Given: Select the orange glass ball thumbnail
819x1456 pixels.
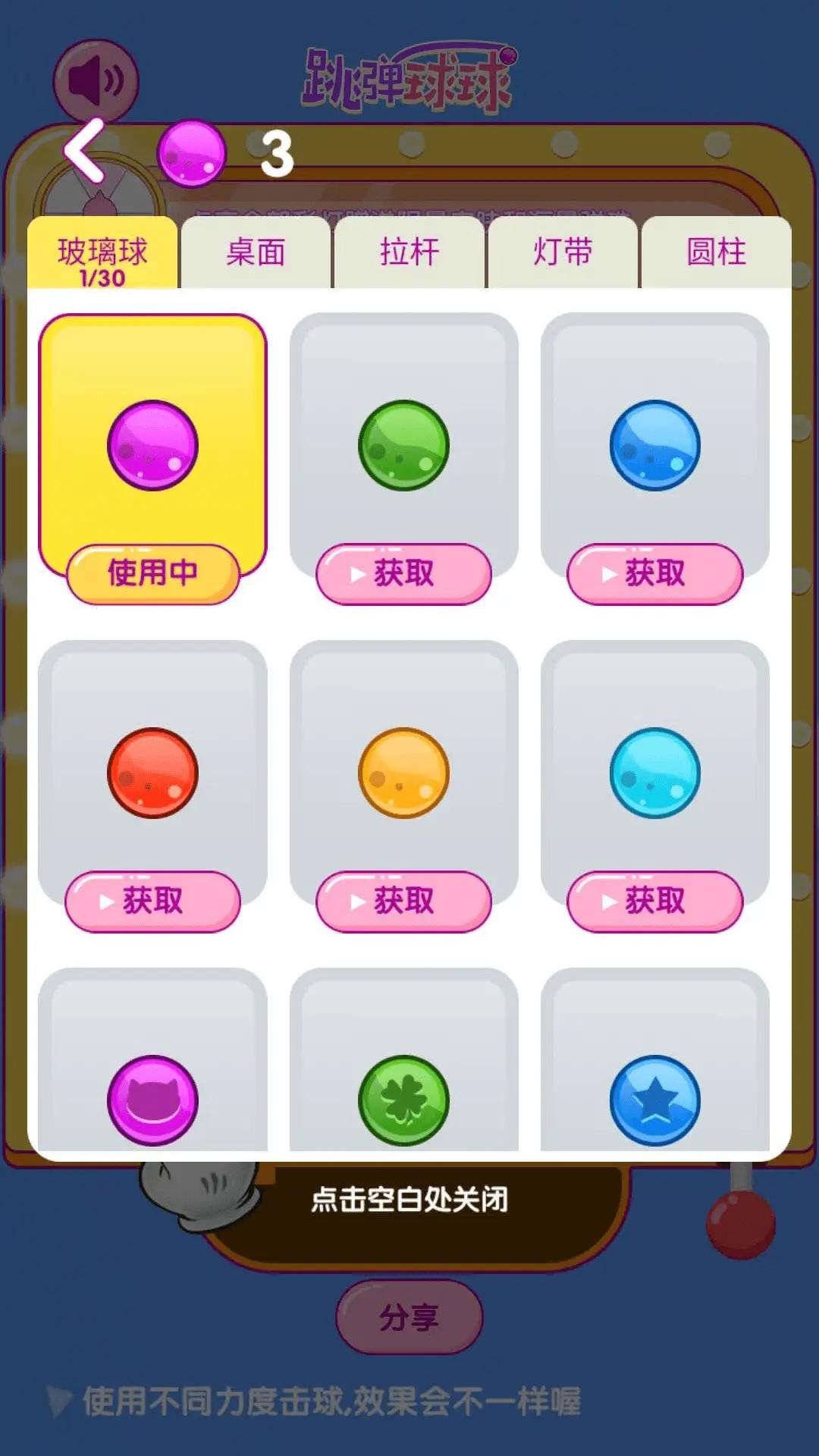Looking at the screenshot, I should pos(403,773).
